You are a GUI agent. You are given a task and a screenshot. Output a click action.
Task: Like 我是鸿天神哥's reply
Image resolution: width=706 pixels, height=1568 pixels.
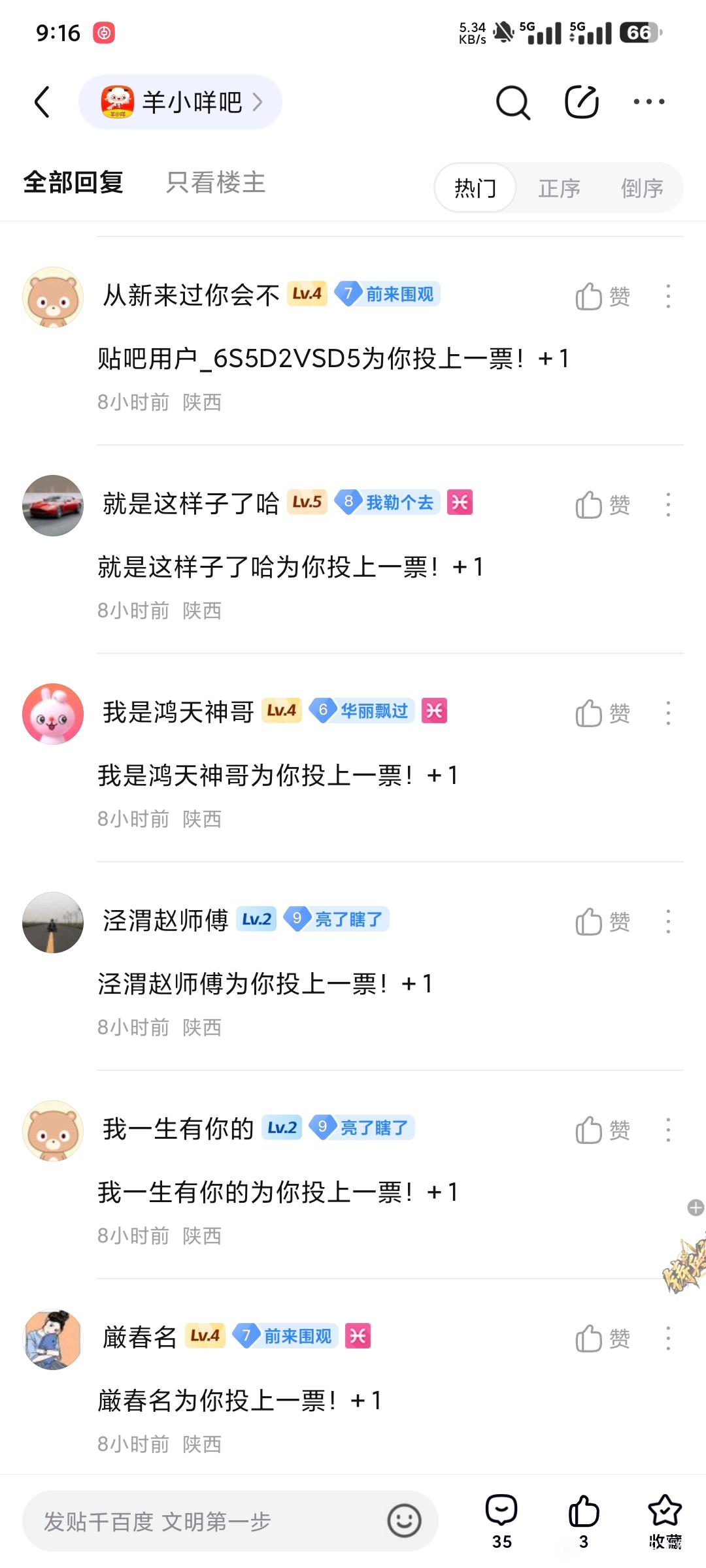click(602, 713)
